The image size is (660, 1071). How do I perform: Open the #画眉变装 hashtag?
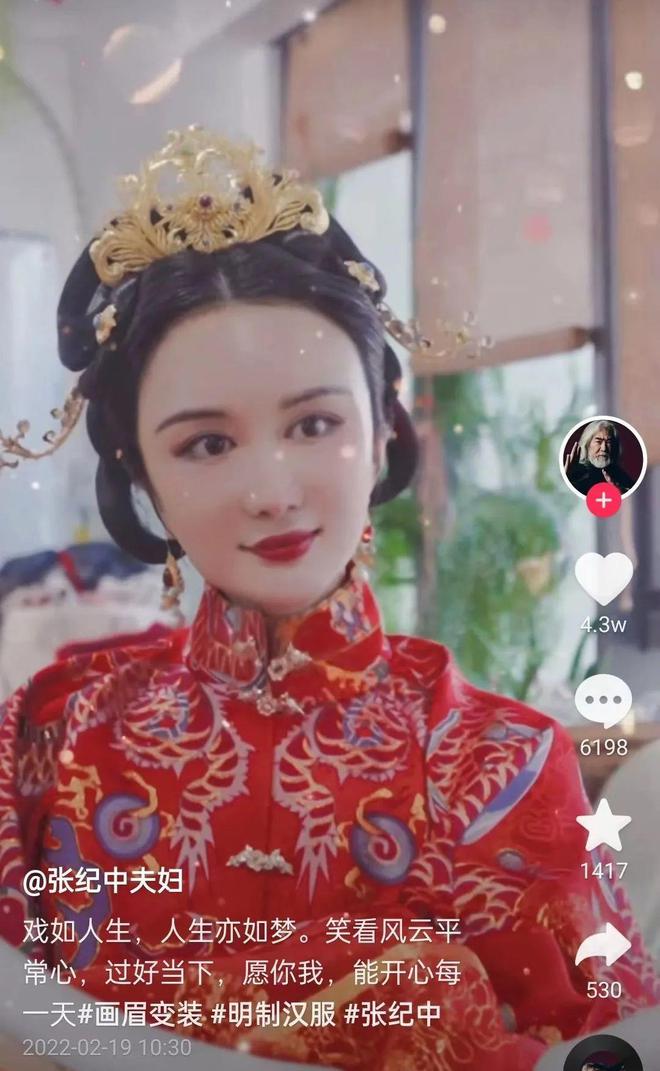click(141, 1013)
